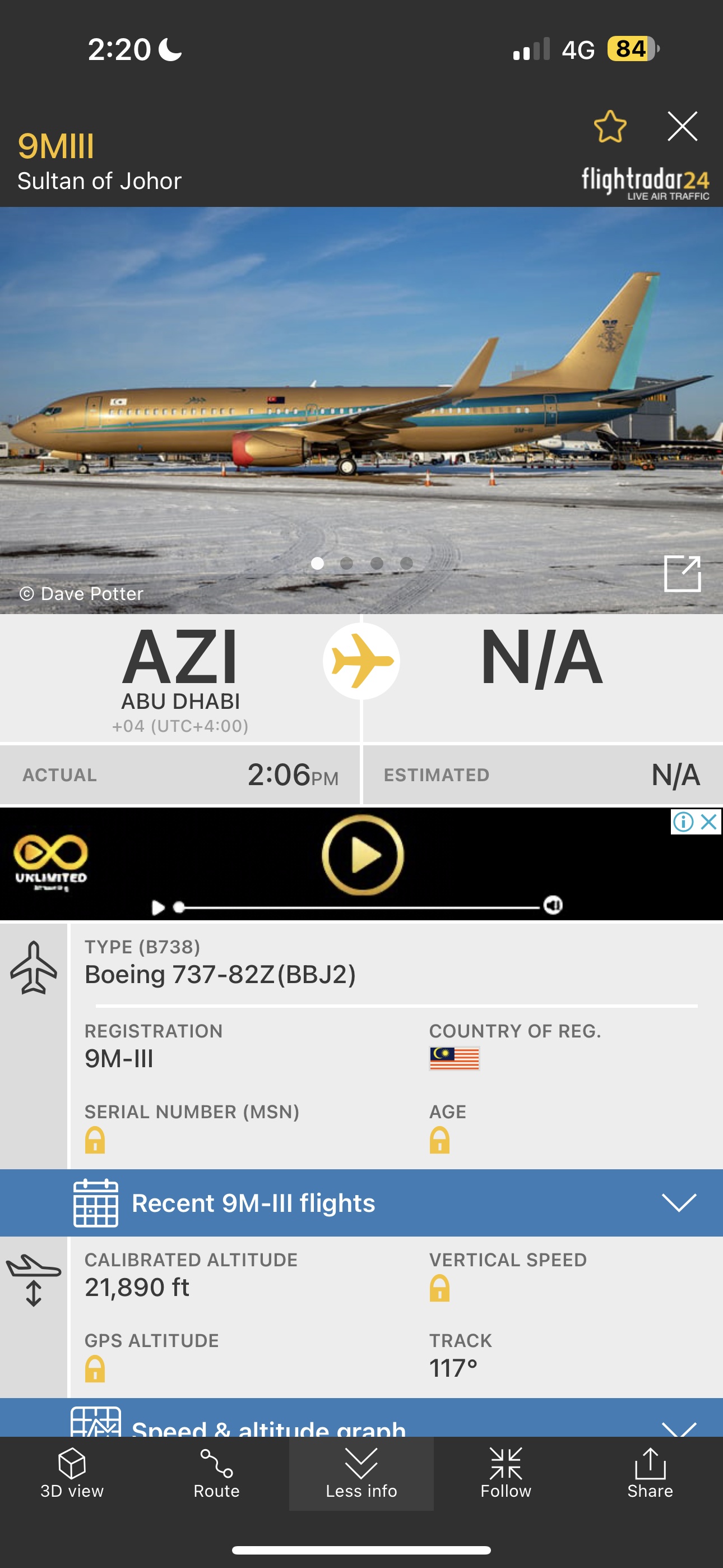
Task: Unlock the Serial Number (MSN) field
Action: pos(95,1140)
